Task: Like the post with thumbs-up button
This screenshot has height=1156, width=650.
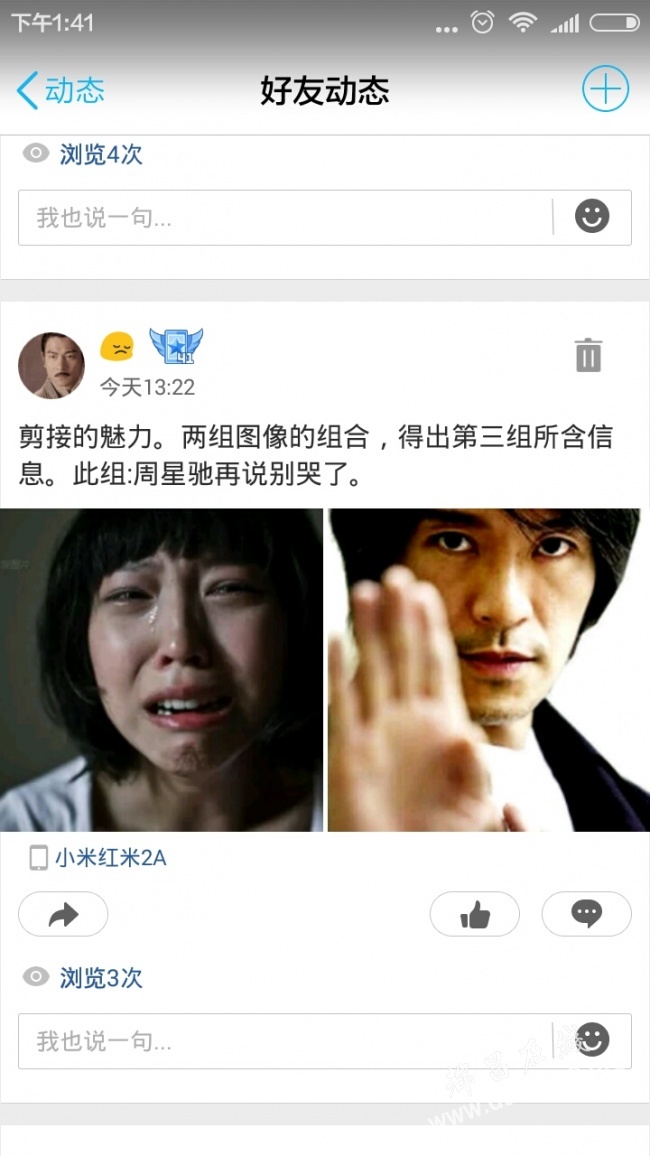Action: pyautogui.click(x=475, y=914)
